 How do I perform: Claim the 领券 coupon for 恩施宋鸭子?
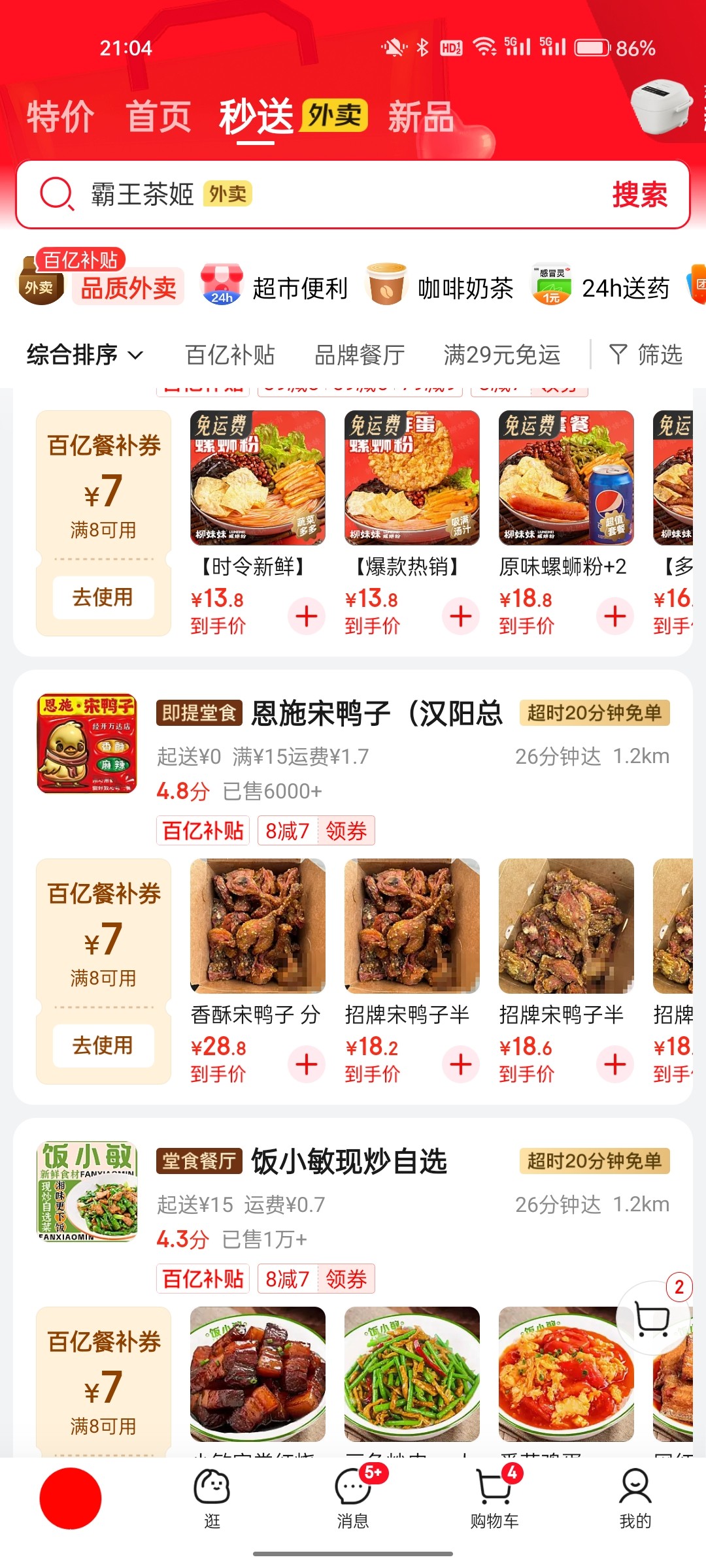(346, 831)
